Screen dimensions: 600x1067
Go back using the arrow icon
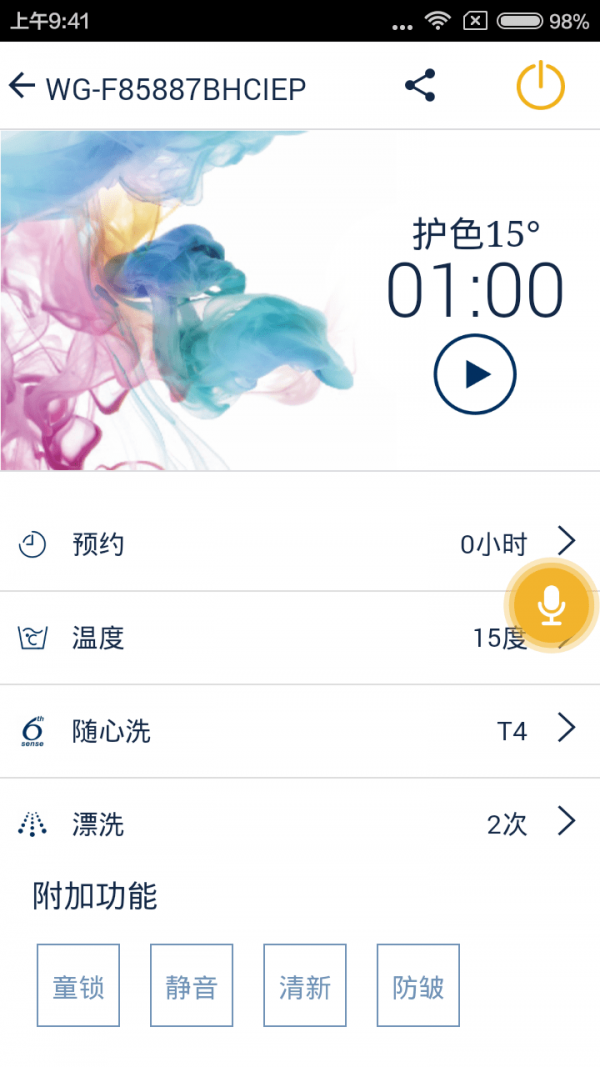point(21,86)
